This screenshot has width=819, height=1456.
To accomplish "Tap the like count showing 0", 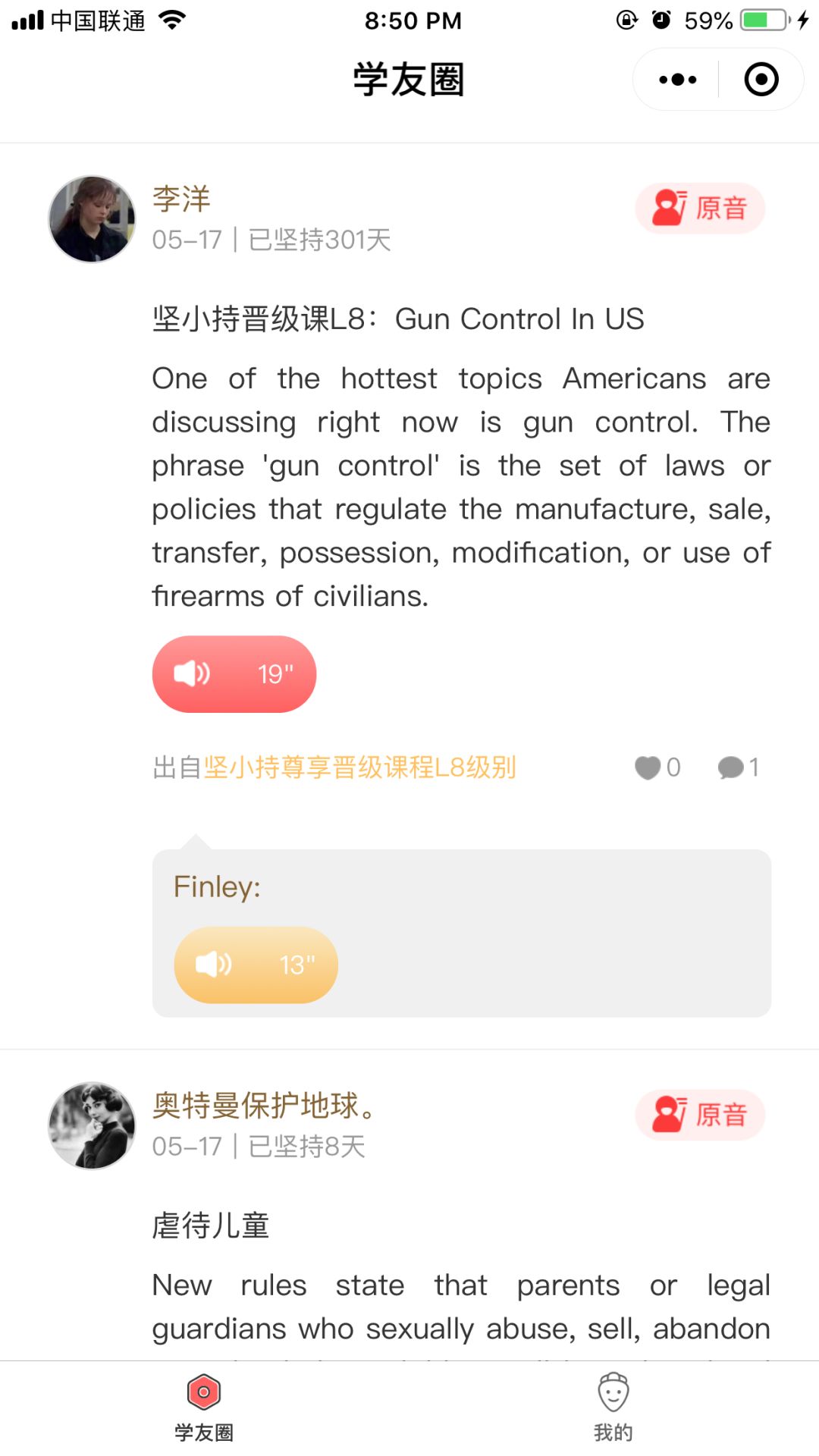I will (673, 767).
